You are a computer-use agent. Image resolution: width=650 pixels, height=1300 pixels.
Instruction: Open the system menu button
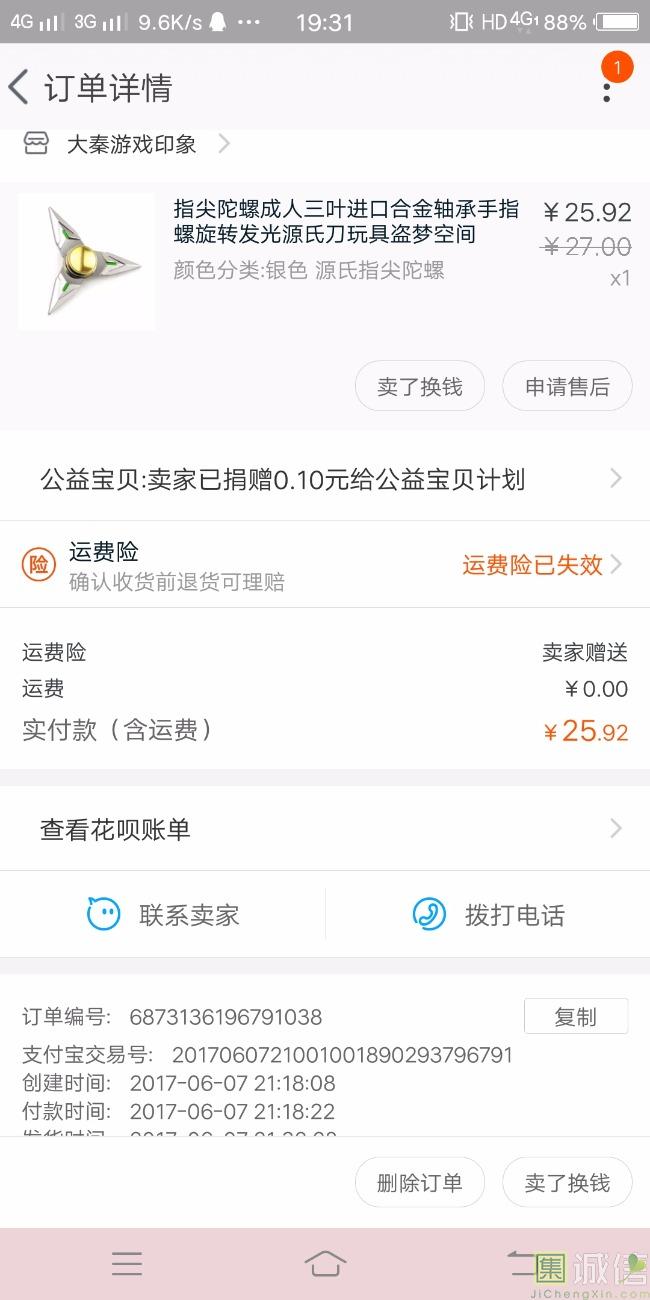pyautogui.click(x=127, y=1264)
